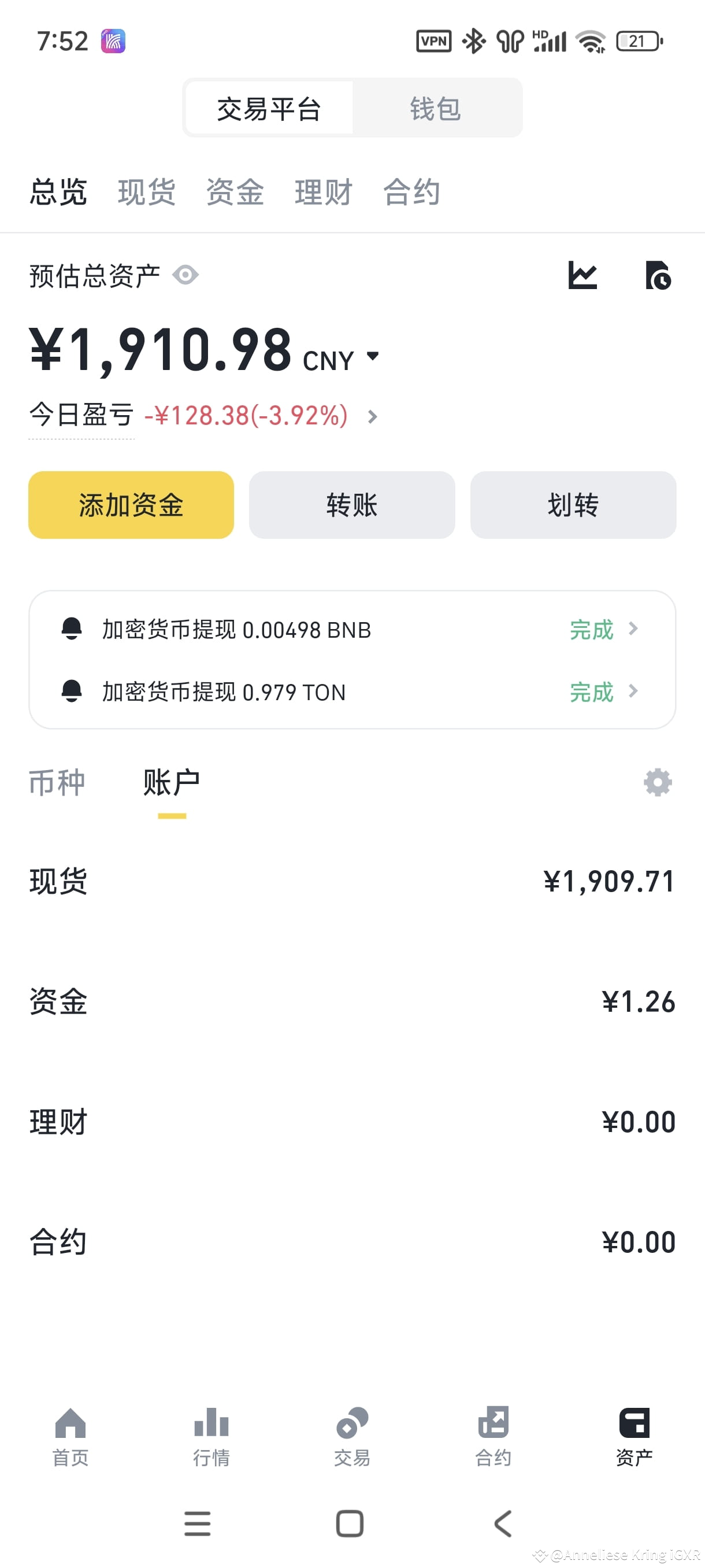The width and height of the screenshot is (705, 1568).
Task: Open the transaction history icon
Action: point(658,275)
